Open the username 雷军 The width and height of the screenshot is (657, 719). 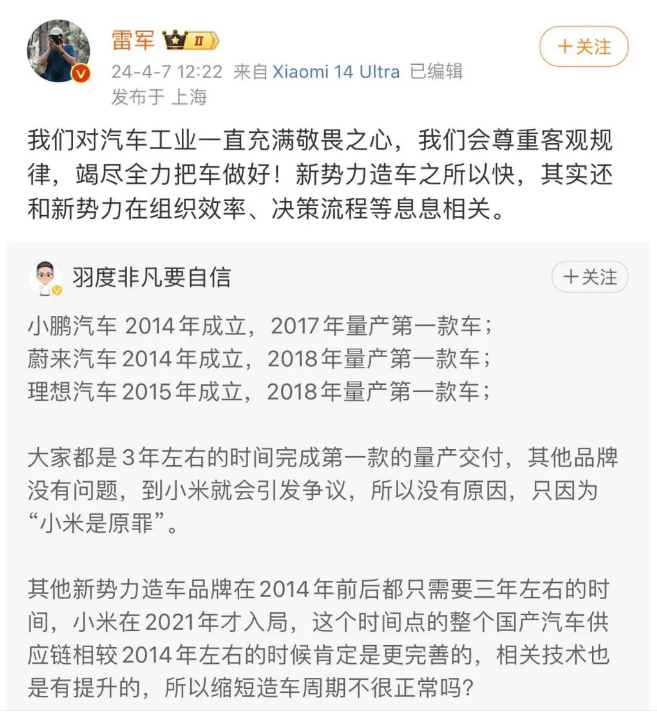point(132,42)
